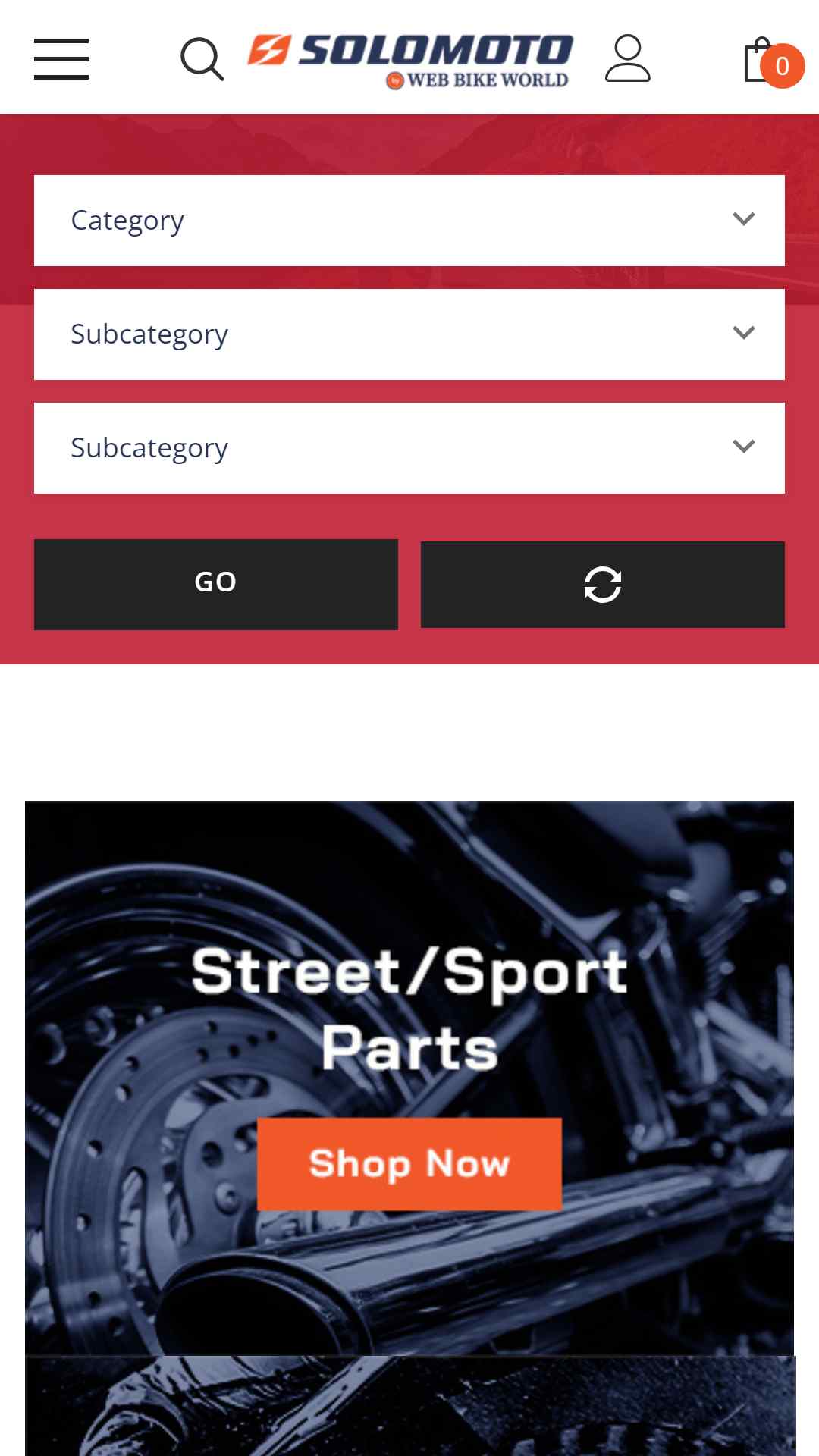Viewport: 819px width, 1456px height.
Task: Reset filters with the refresh button
Action: tap(603, 585)
